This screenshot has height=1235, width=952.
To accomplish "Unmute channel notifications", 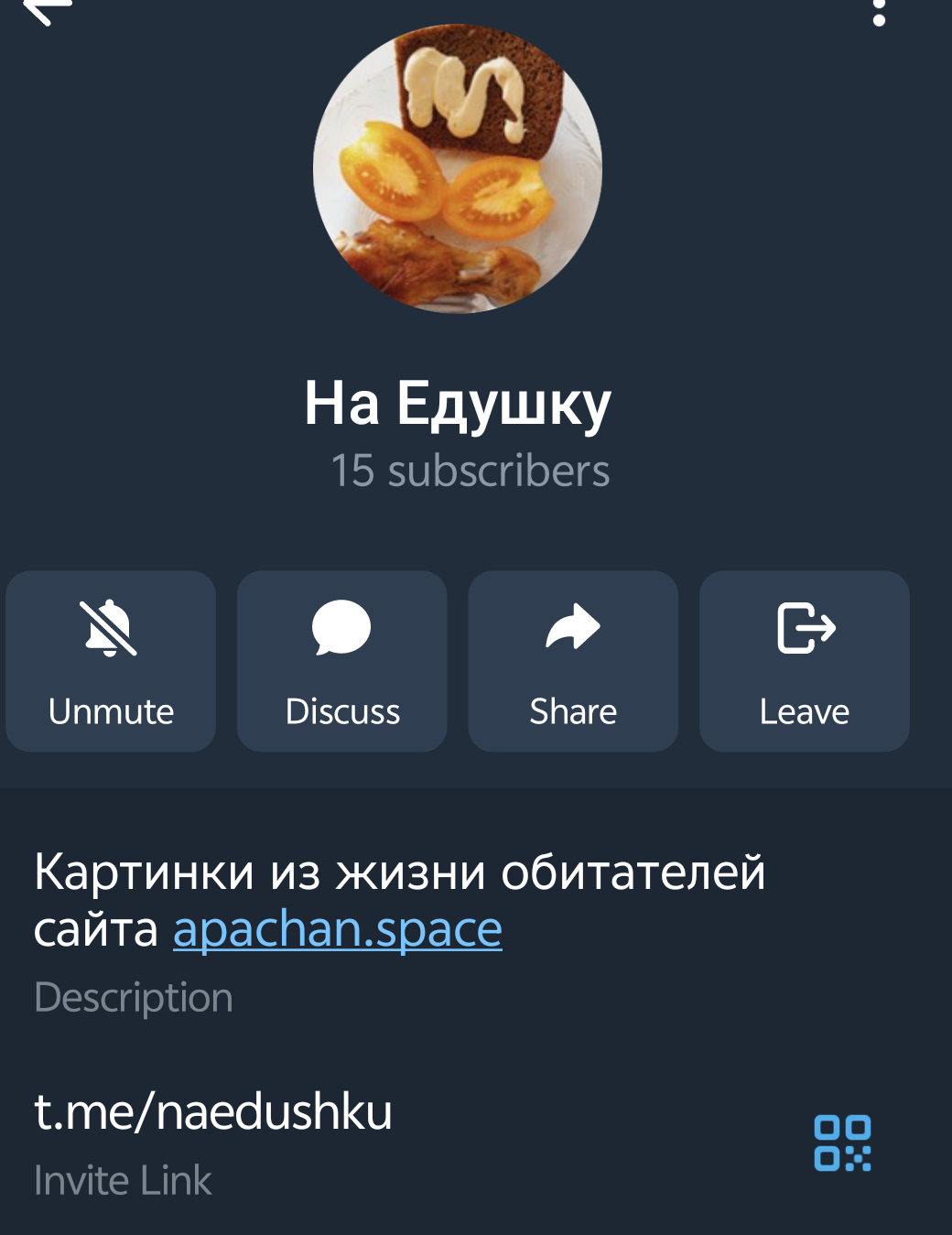I will [111, 661].
